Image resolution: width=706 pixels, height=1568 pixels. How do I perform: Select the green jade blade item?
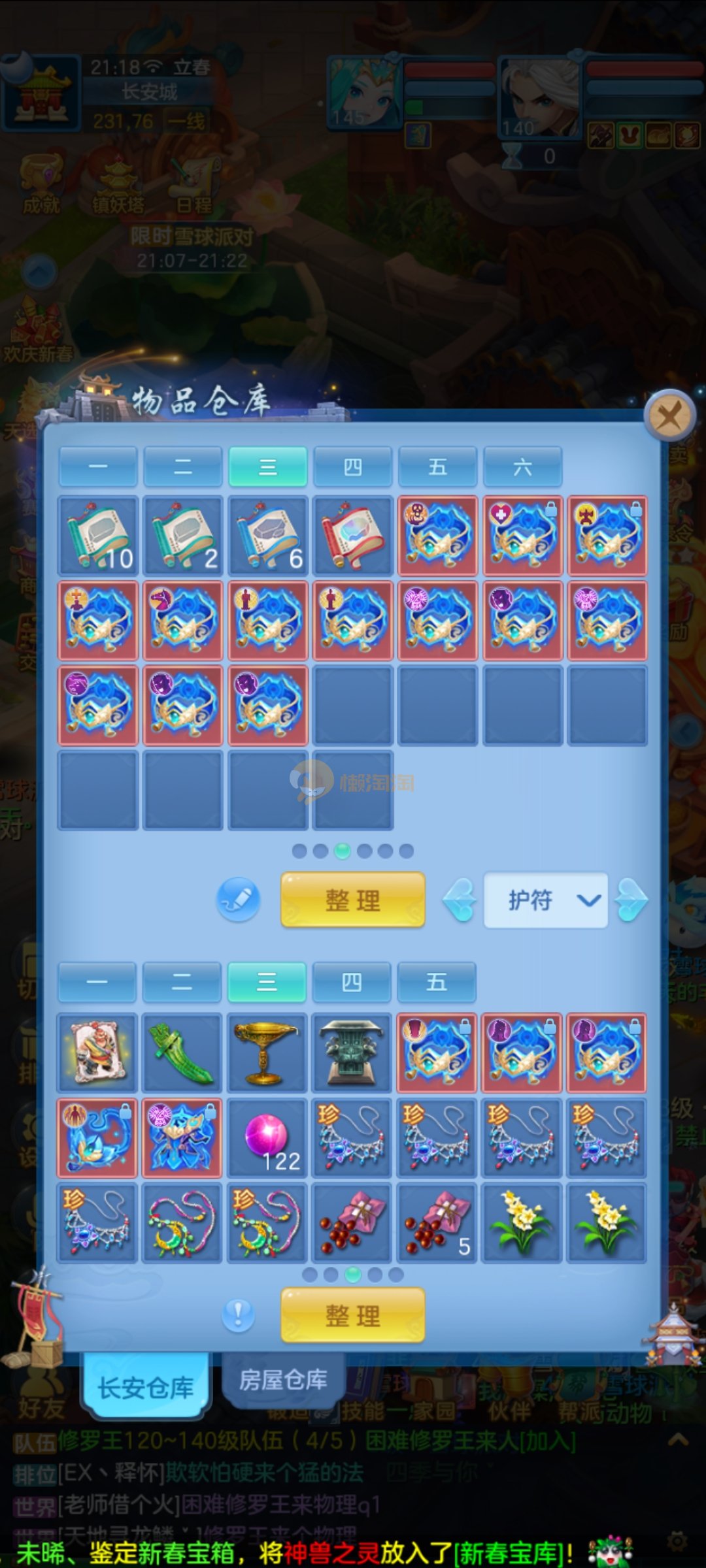click(182, 1053)
